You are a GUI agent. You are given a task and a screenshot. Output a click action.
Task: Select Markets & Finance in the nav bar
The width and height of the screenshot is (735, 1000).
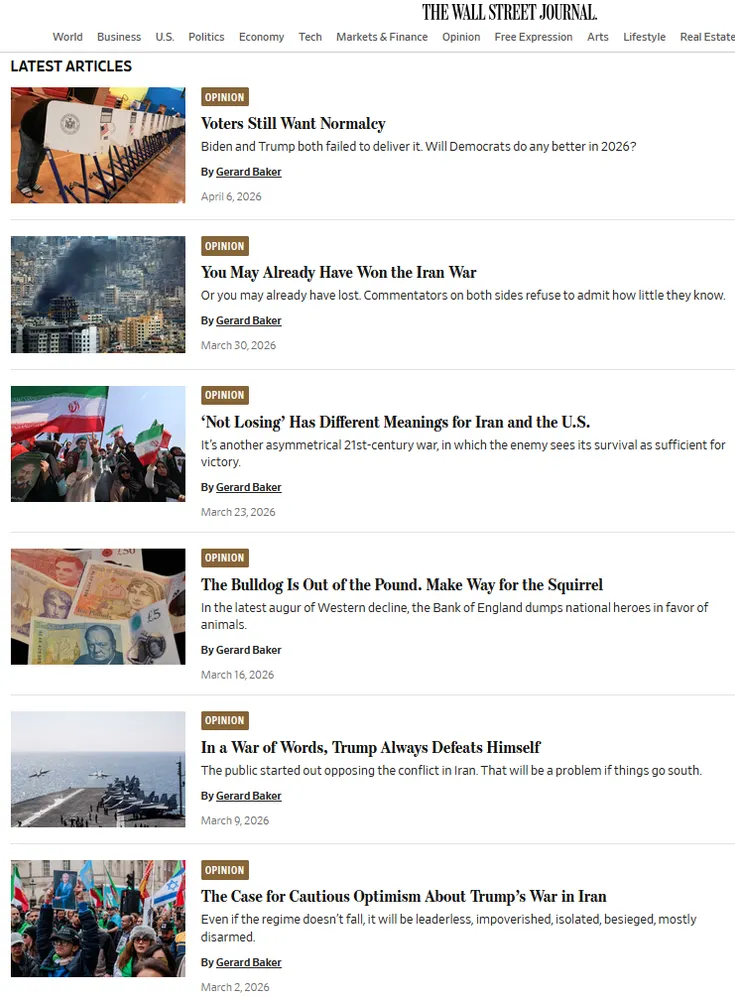[x=381, y=37]
